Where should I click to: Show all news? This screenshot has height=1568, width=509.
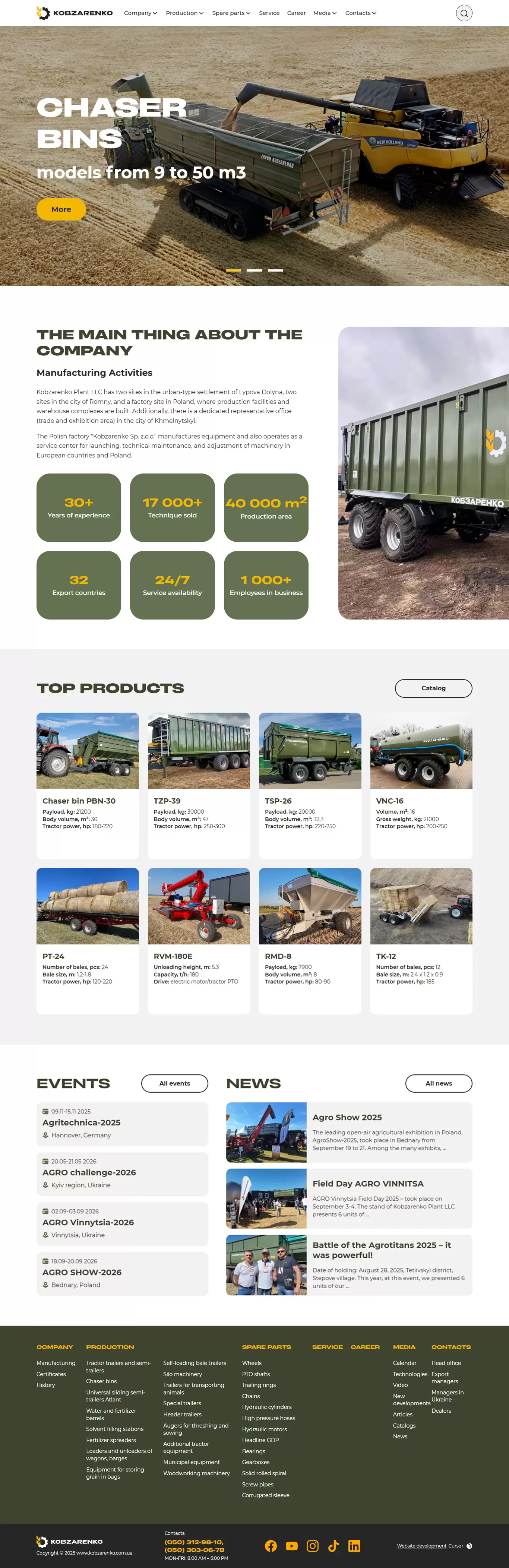[x=438, y=1083]
